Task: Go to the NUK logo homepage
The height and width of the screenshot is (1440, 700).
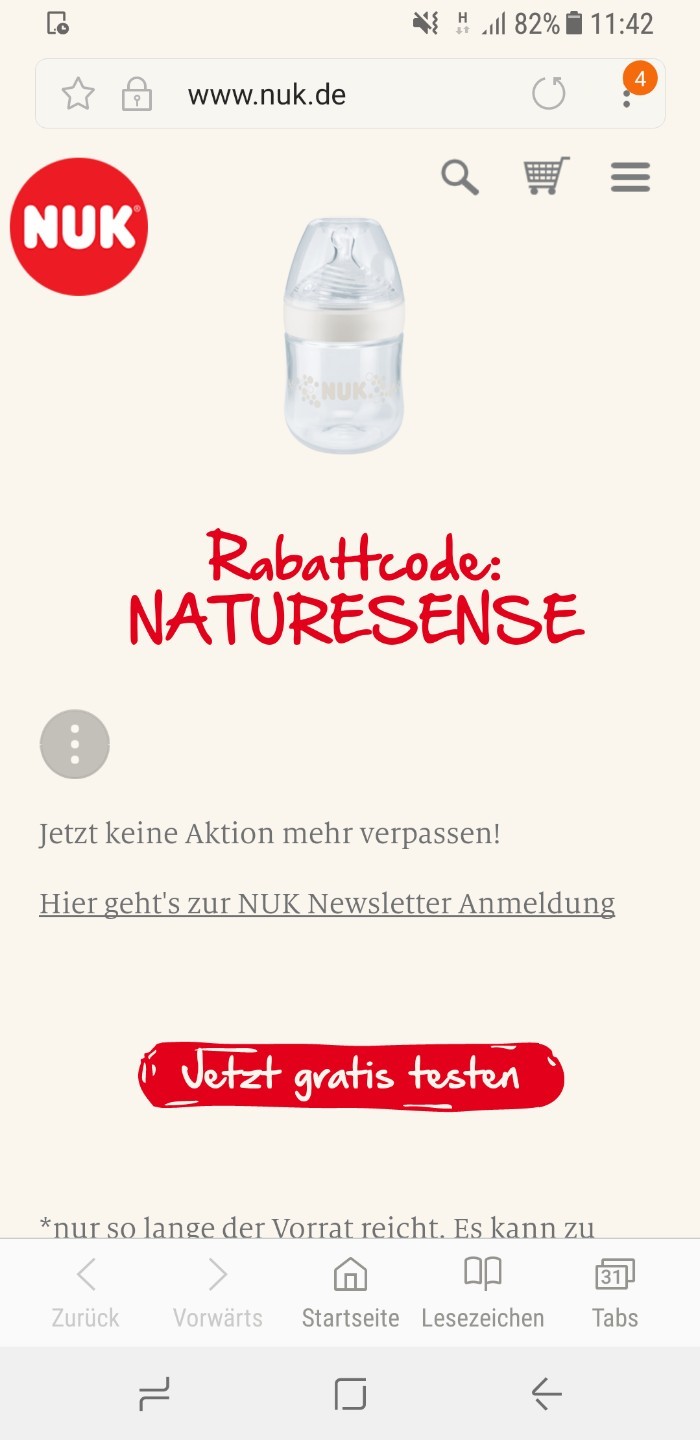Action: [x=79, y=227]
